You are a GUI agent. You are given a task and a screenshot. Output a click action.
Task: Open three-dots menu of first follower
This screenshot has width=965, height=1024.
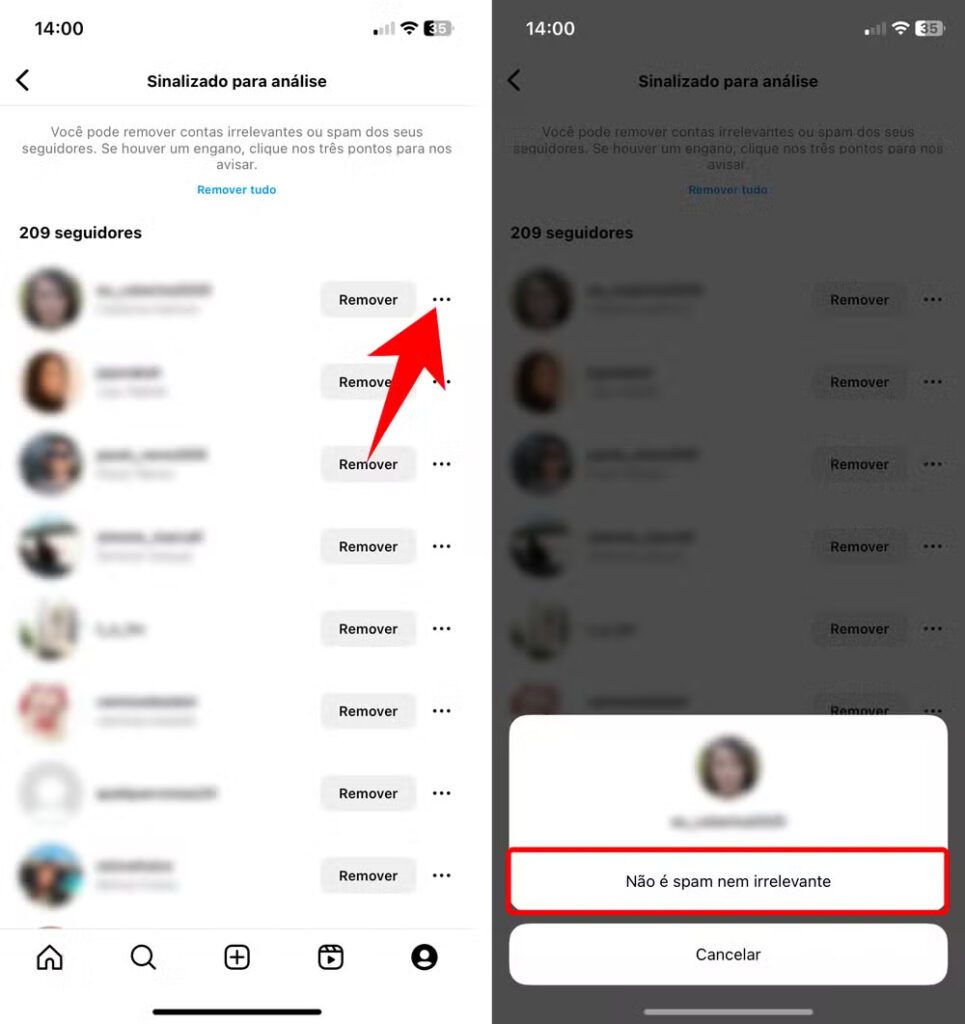click(x=441, y=299)
